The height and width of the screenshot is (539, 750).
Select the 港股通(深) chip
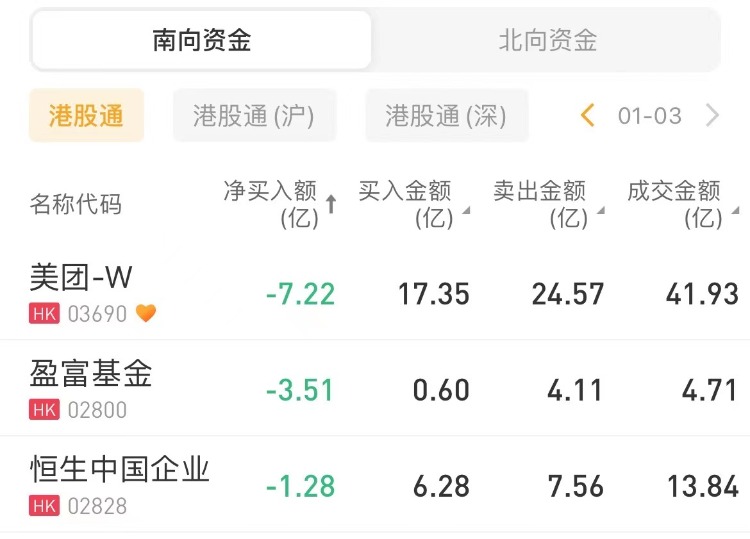pos(446,116)
